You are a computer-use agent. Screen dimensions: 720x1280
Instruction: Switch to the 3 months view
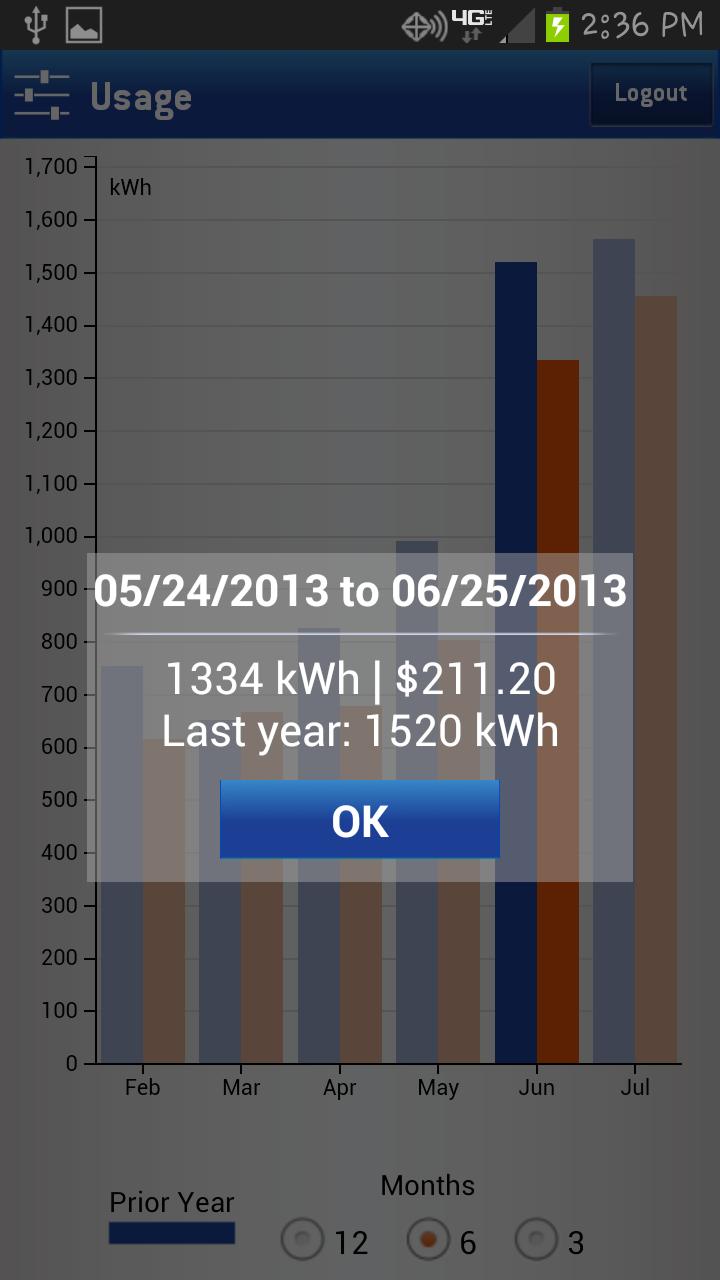click(x=537, y=1241)
